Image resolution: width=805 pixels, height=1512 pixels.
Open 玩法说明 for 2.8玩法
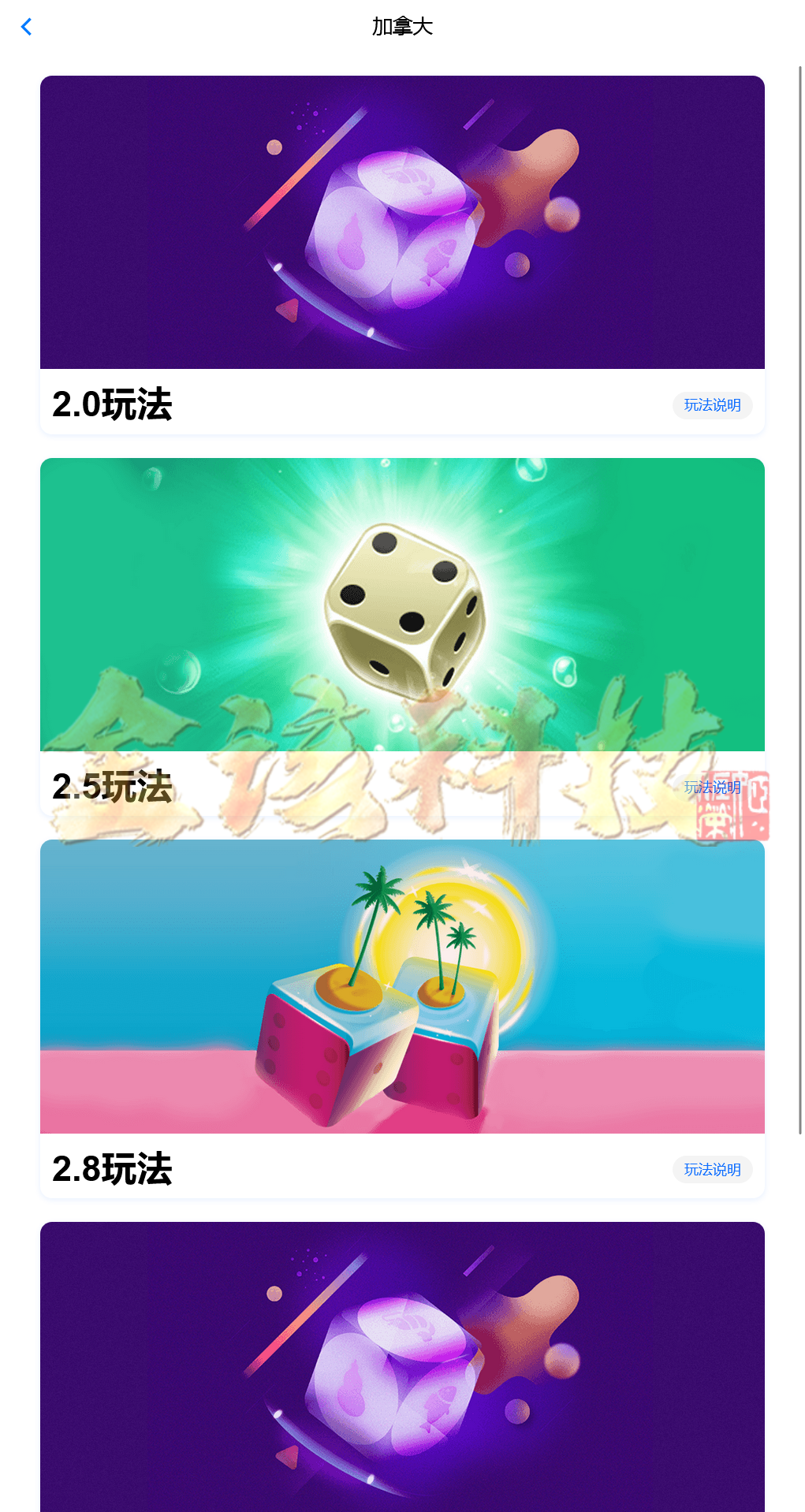[x=712, y=1170]
